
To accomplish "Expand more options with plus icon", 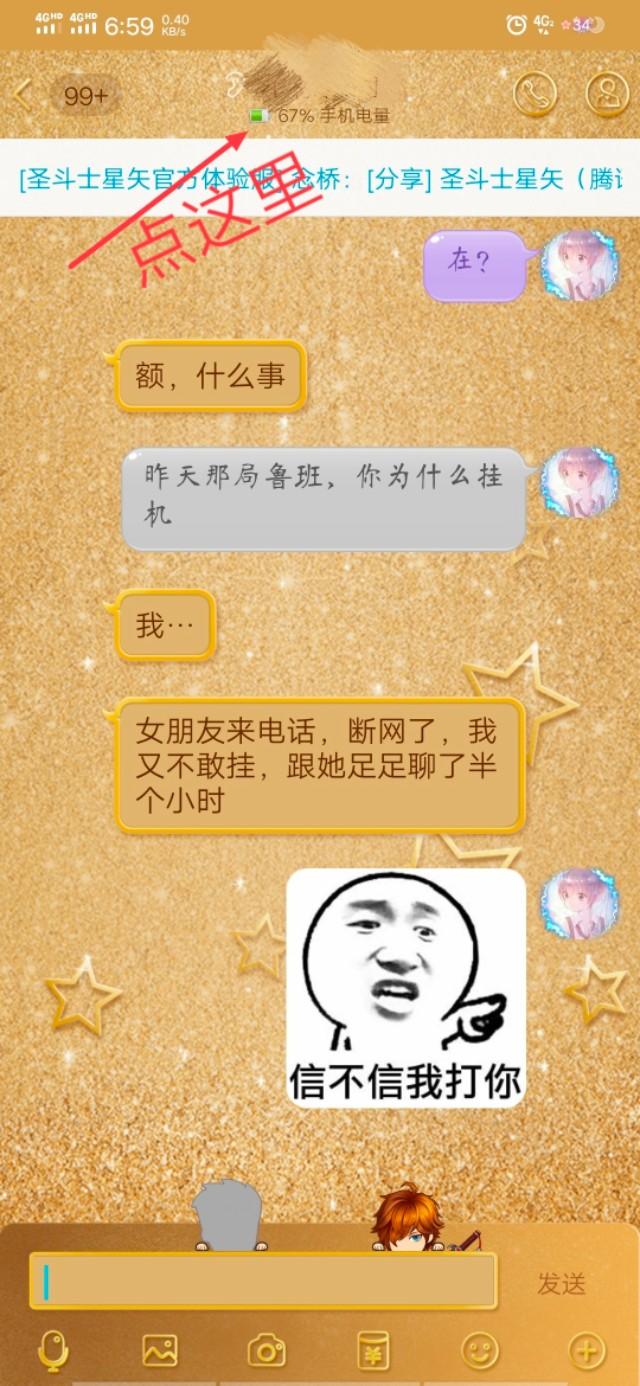I will [587, 1351].
